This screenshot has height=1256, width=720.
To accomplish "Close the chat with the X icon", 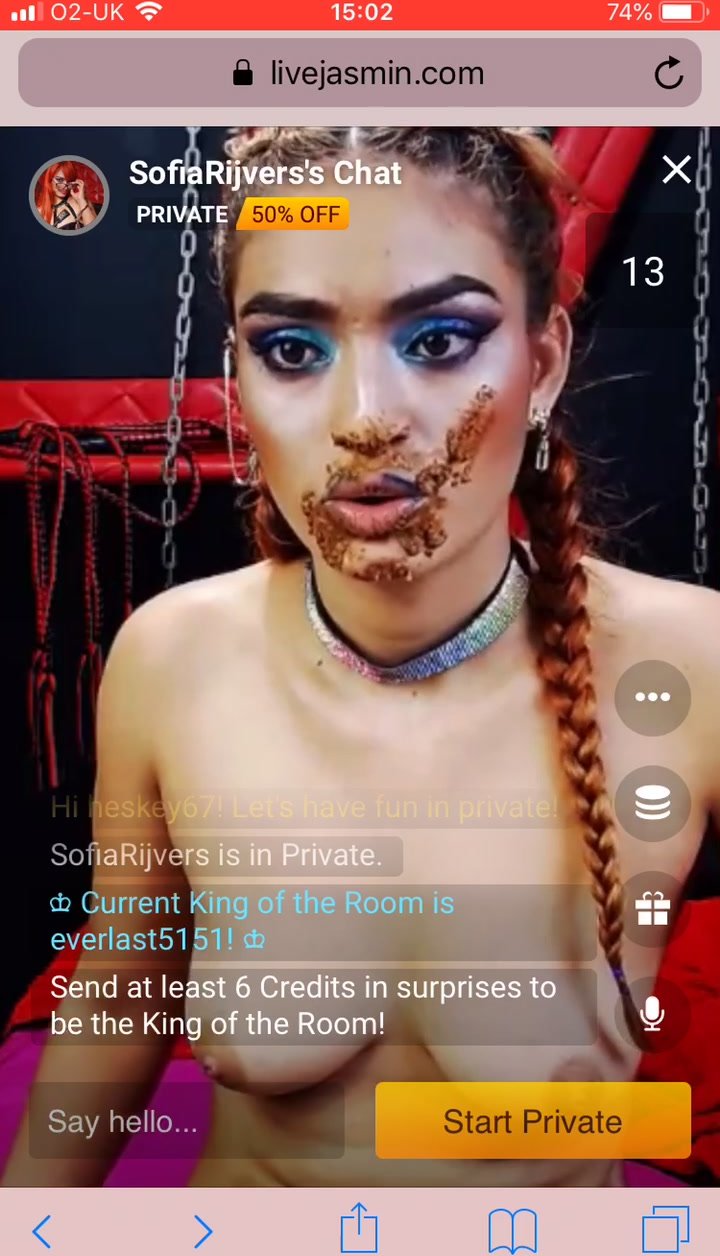I will coord(676,171).
